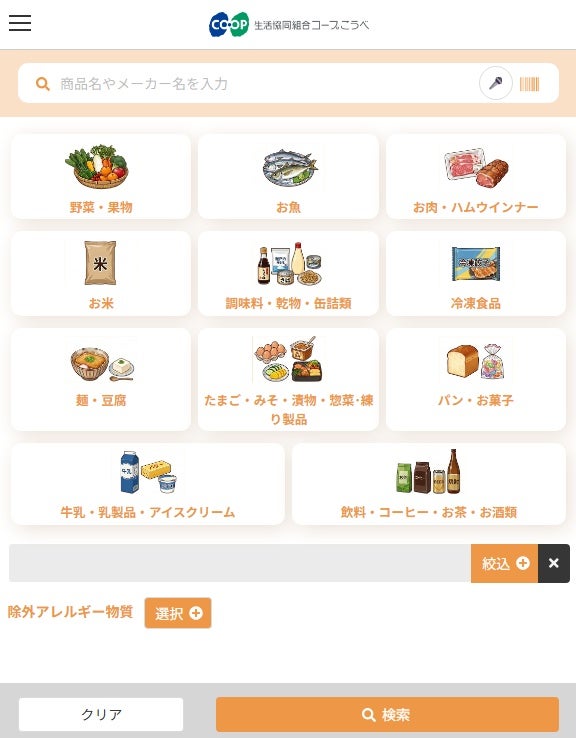Tap the microphone voice search icon

click(495, 84)
